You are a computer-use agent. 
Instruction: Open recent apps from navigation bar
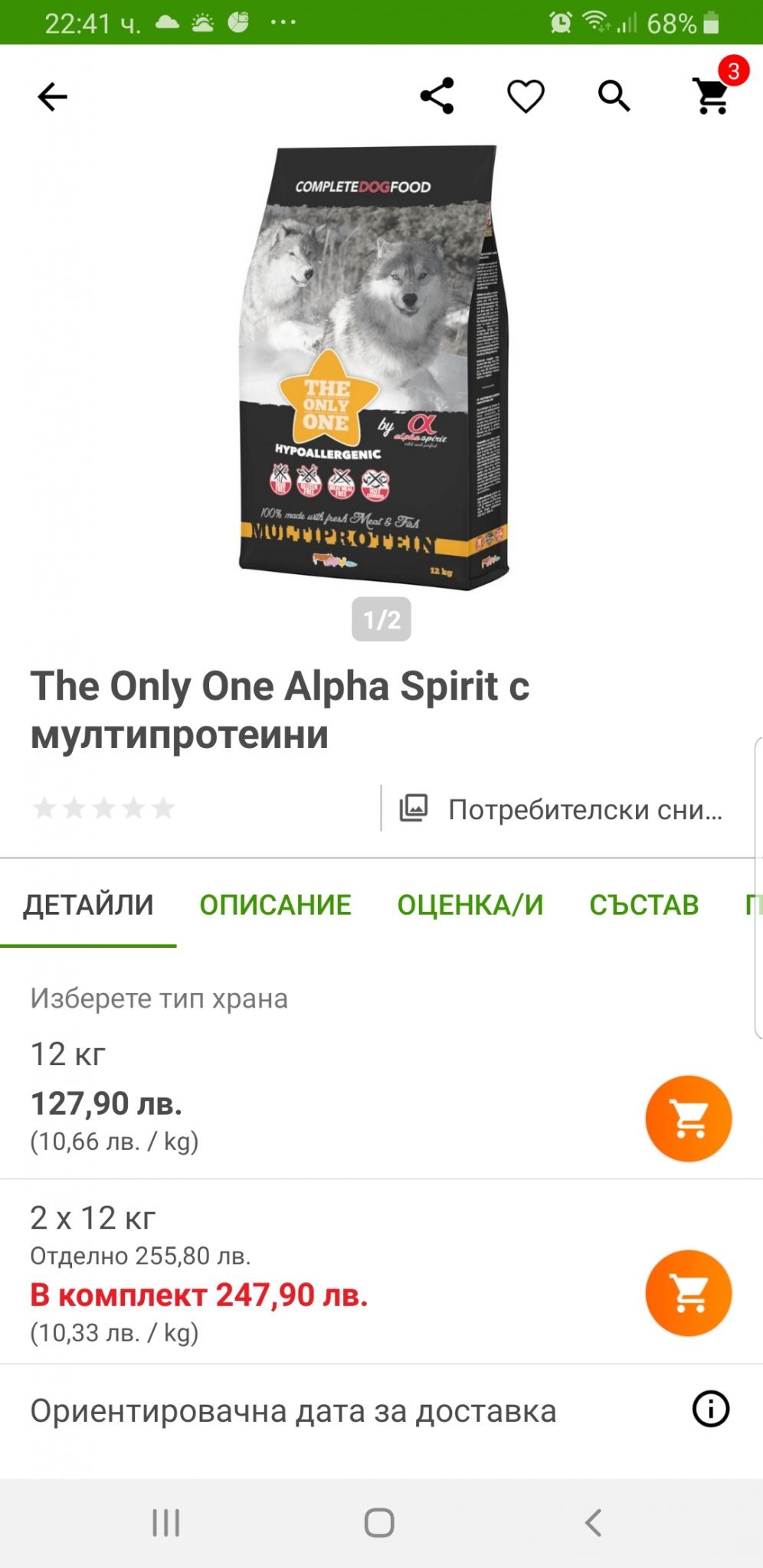(165, 1522)
